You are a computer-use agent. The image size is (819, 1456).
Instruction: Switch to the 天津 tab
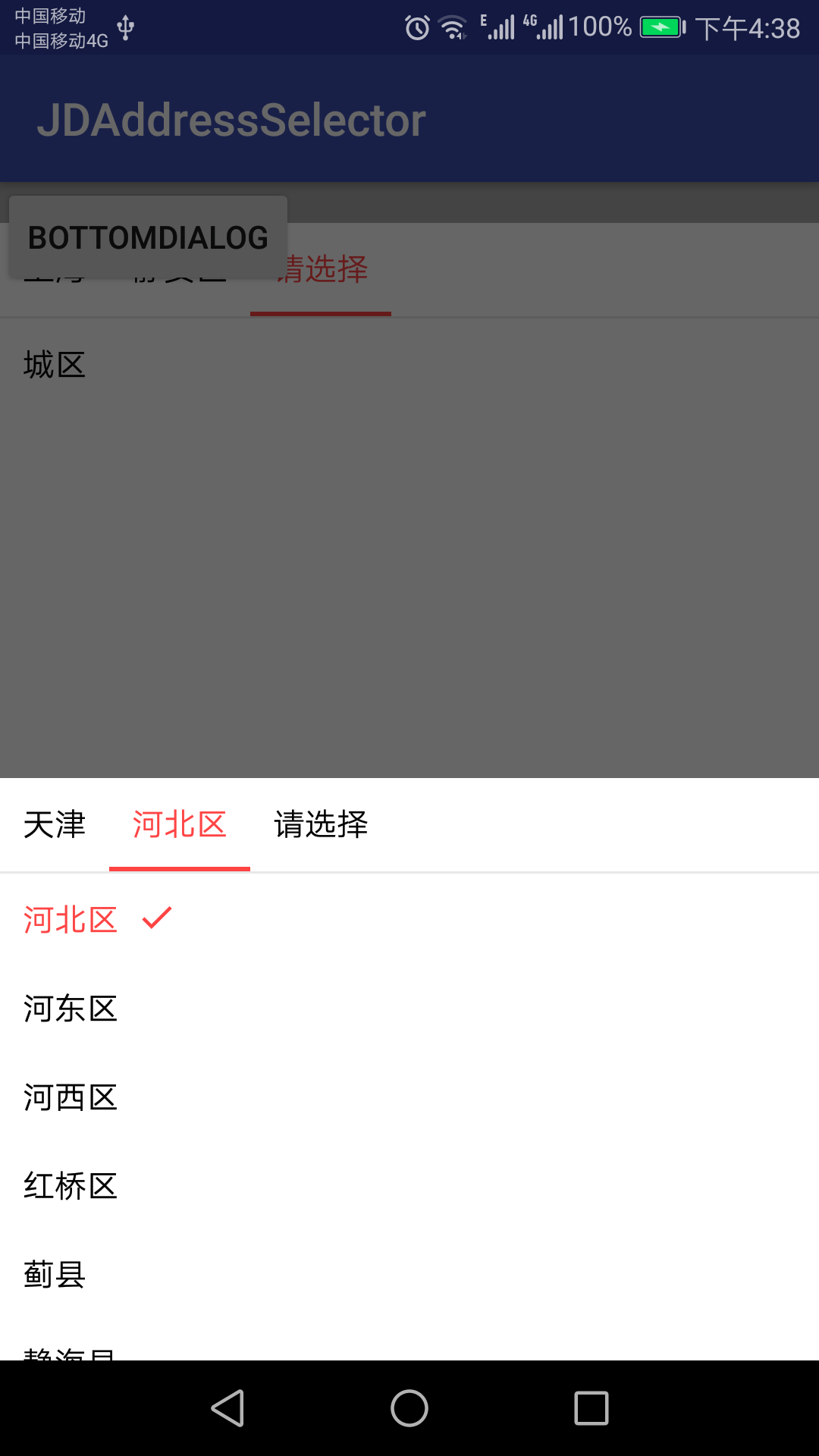click(x=55, y=824)
